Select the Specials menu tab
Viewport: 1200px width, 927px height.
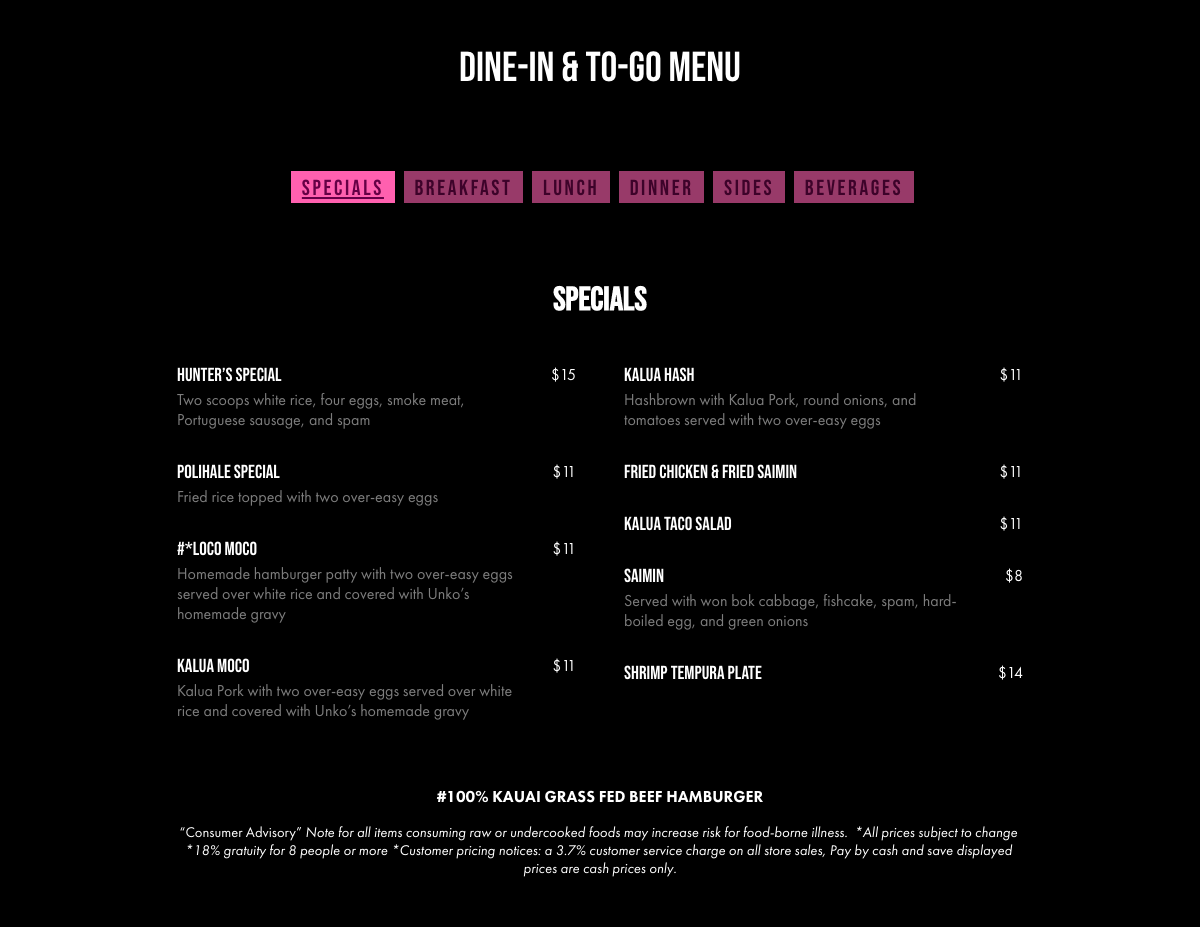pyautogui.click(x=343, y=187)
